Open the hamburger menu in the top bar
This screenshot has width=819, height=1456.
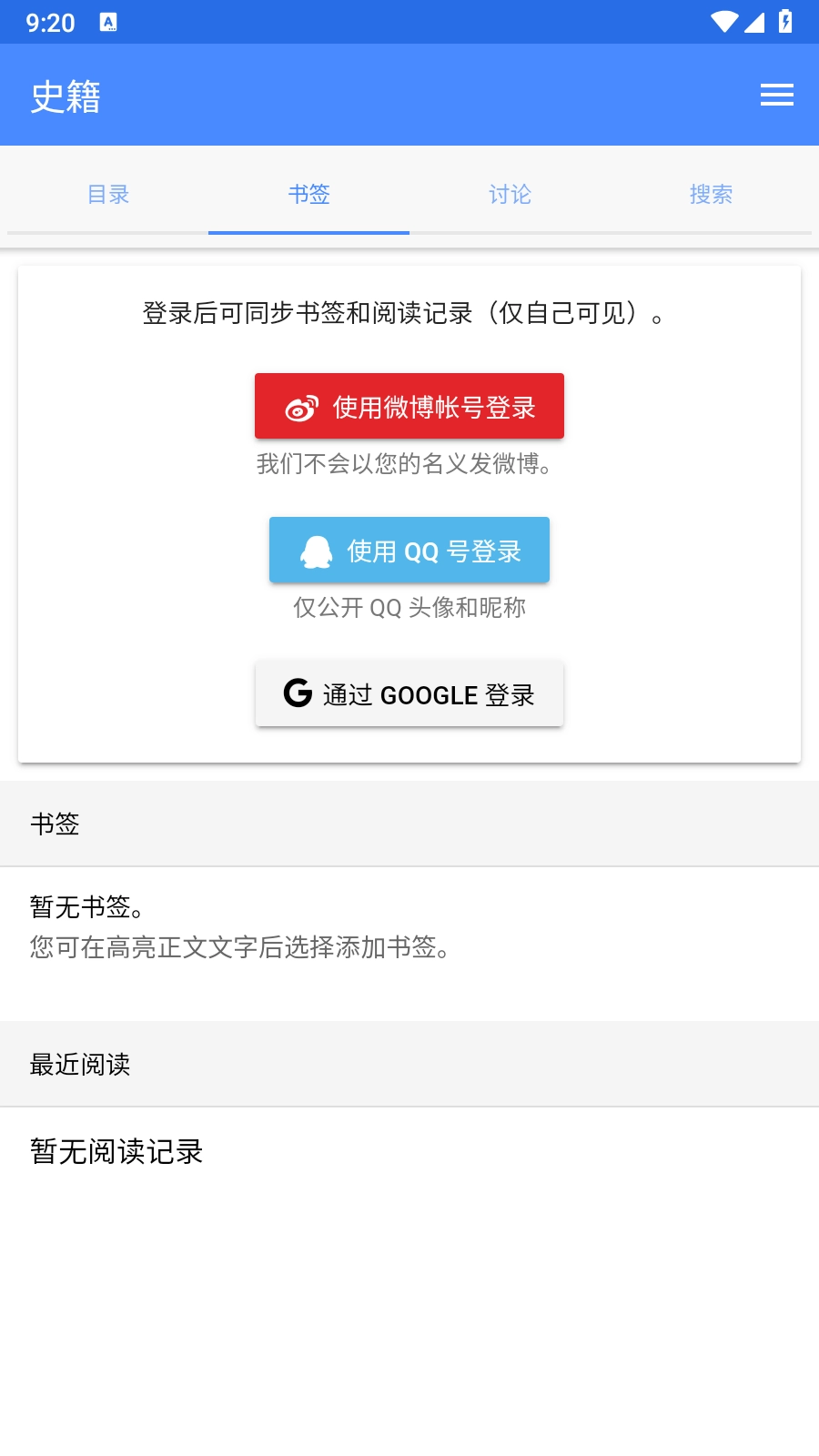point(777,95)
